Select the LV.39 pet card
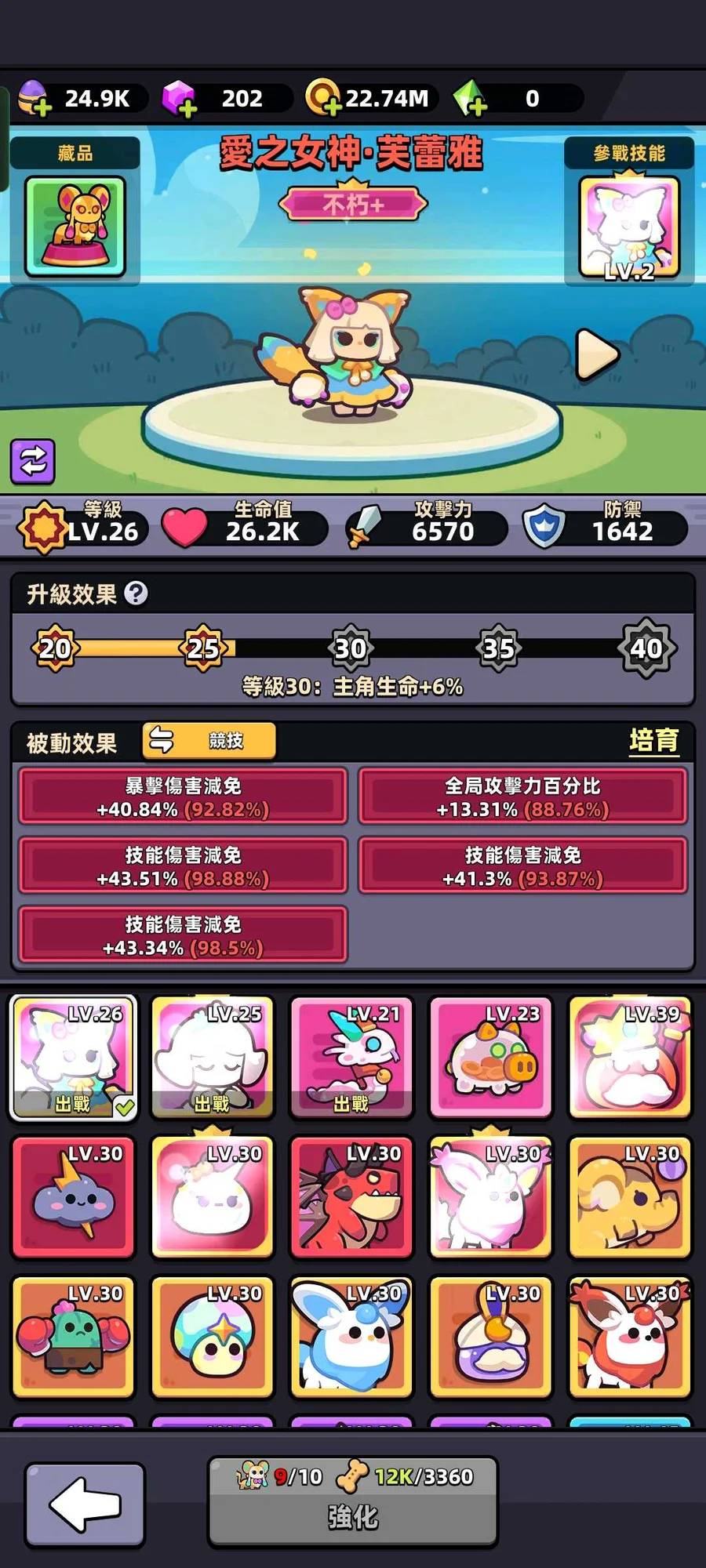 tap(630, 1057)
